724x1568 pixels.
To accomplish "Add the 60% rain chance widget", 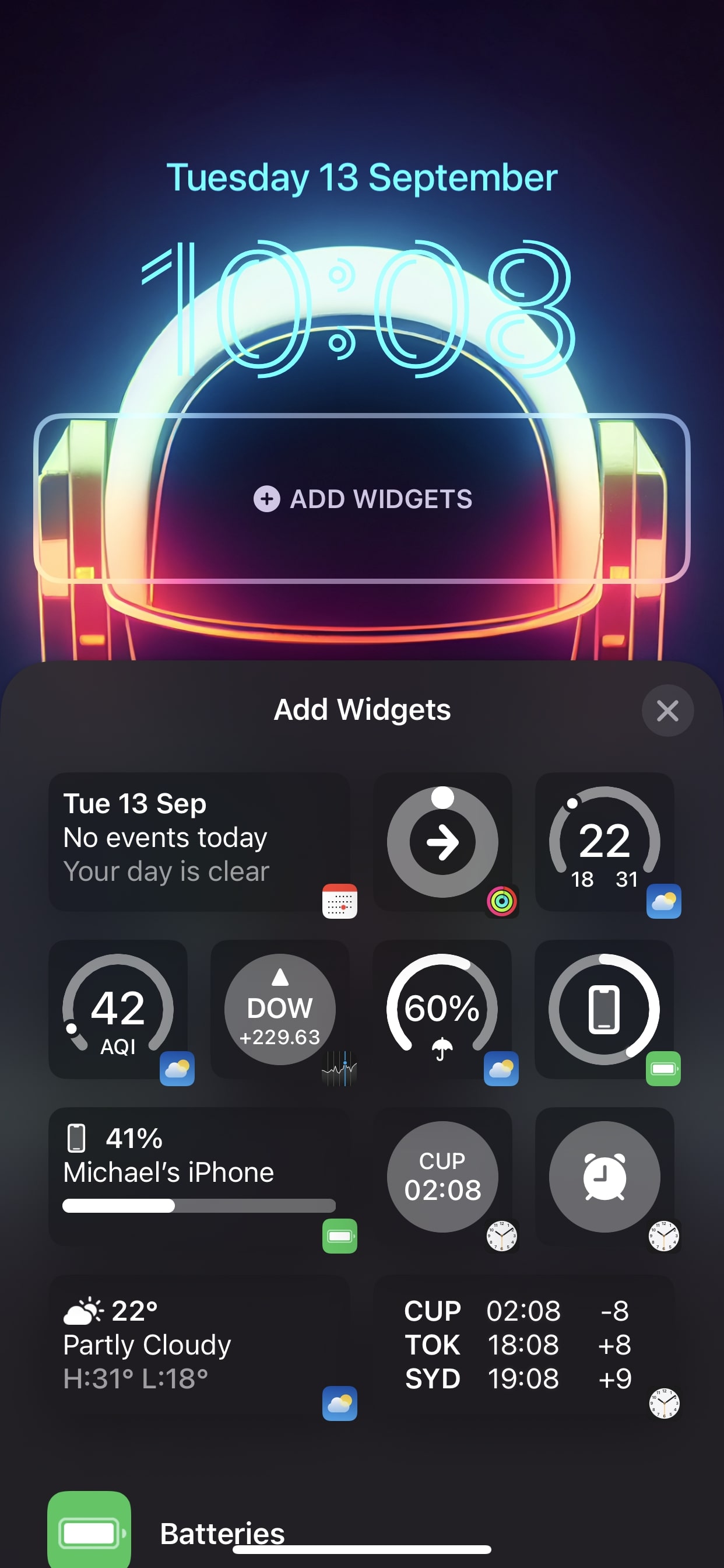I will pyautogui.click(x=442, y=1009).
